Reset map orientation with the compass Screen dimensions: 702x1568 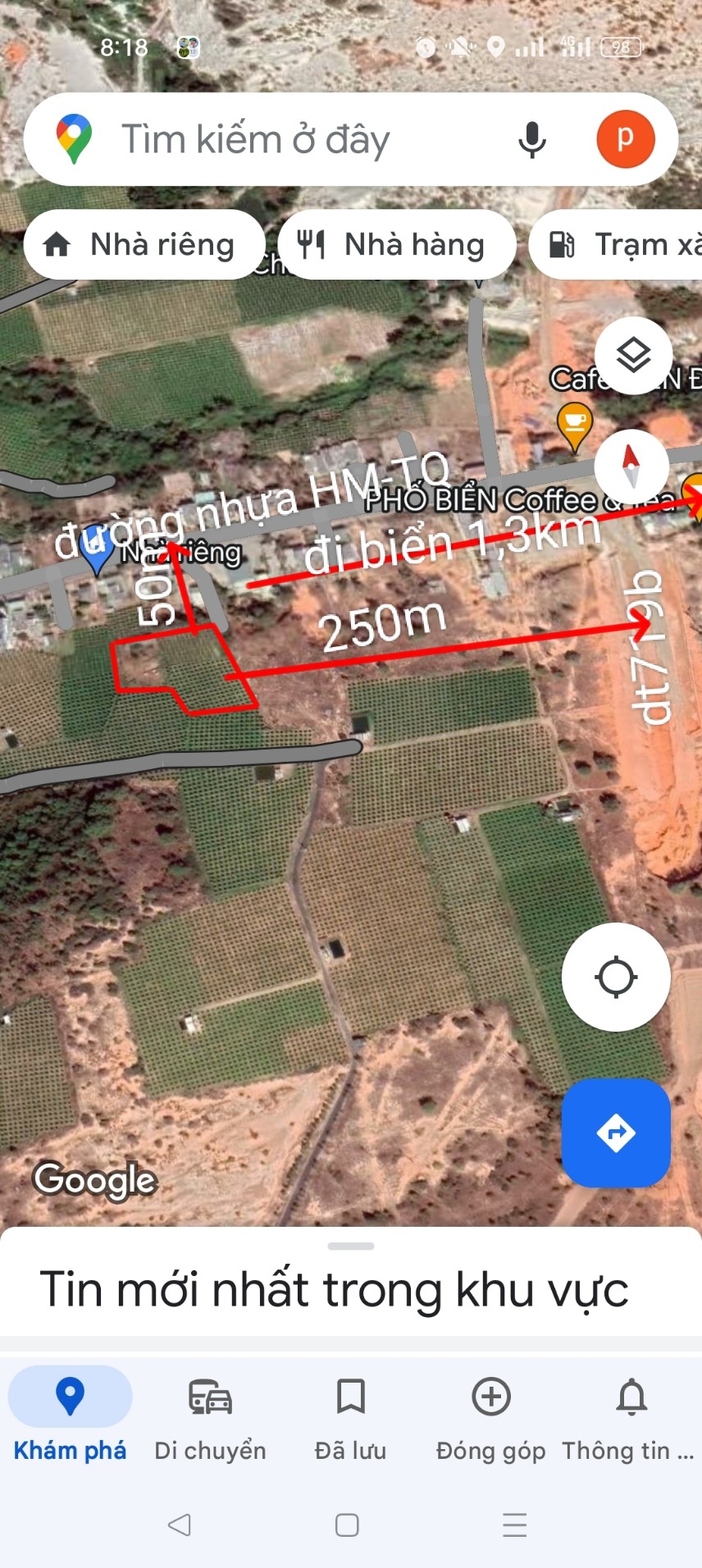631,466
